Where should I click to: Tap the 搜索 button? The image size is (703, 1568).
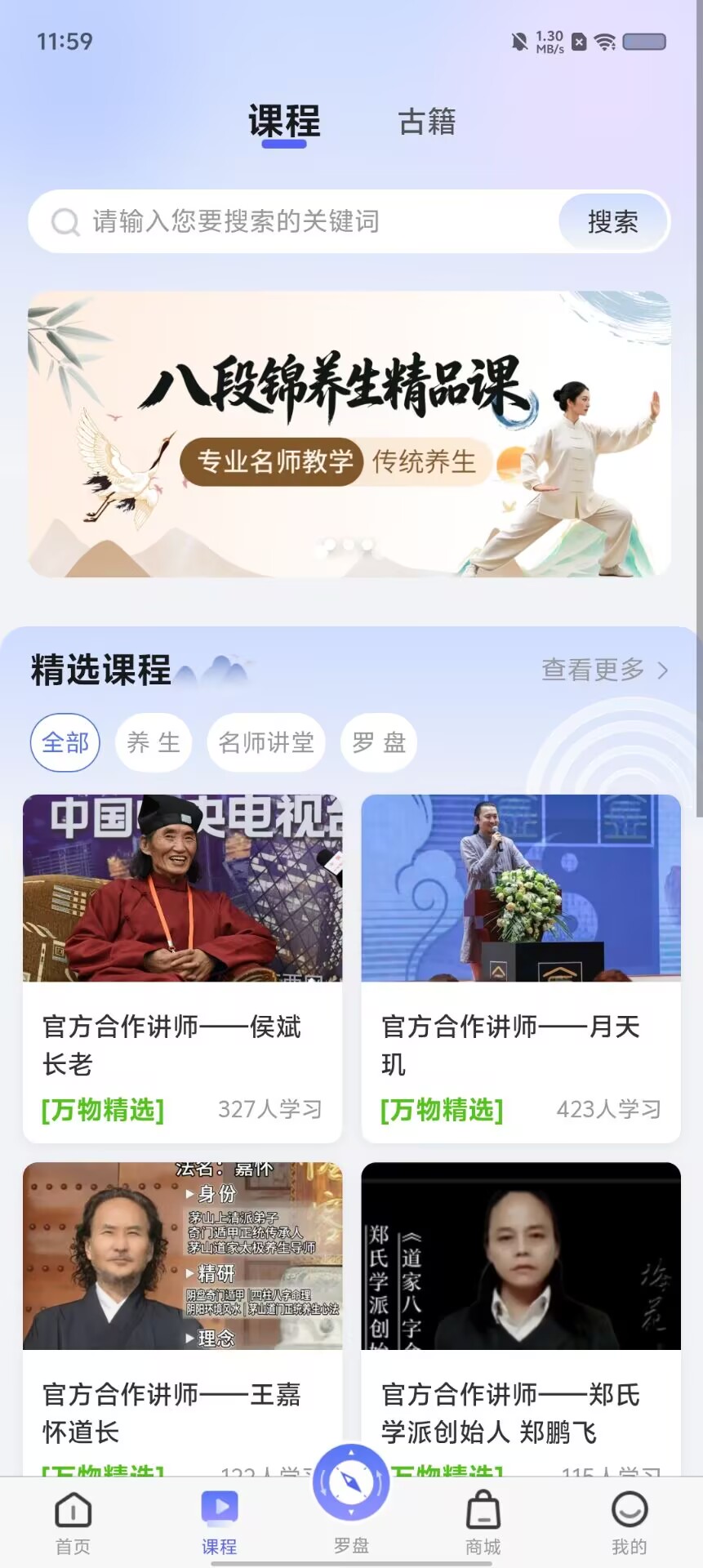(613, 221)
